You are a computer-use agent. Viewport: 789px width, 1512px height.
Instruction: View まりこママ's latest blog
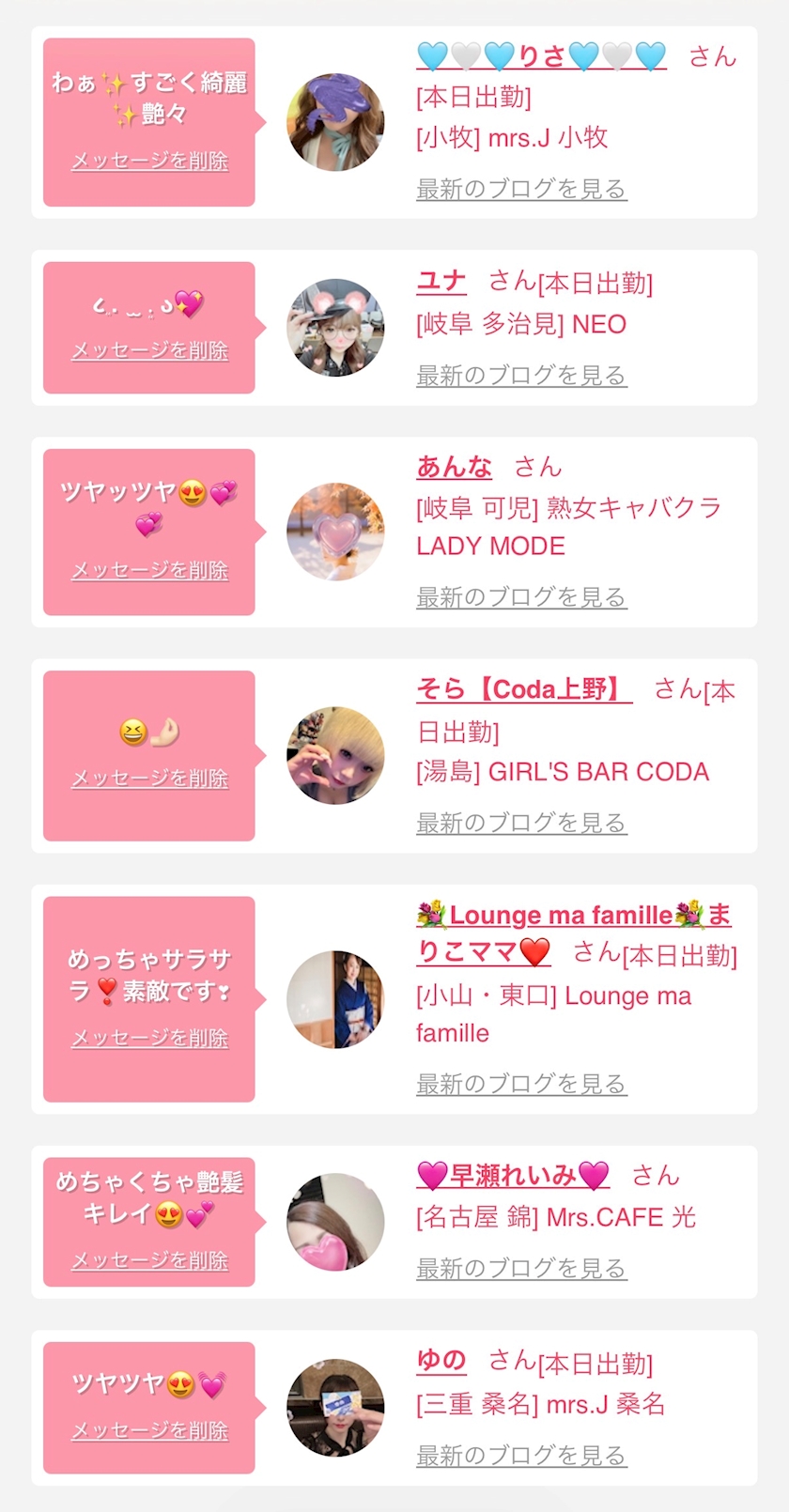click(521, 1084)
